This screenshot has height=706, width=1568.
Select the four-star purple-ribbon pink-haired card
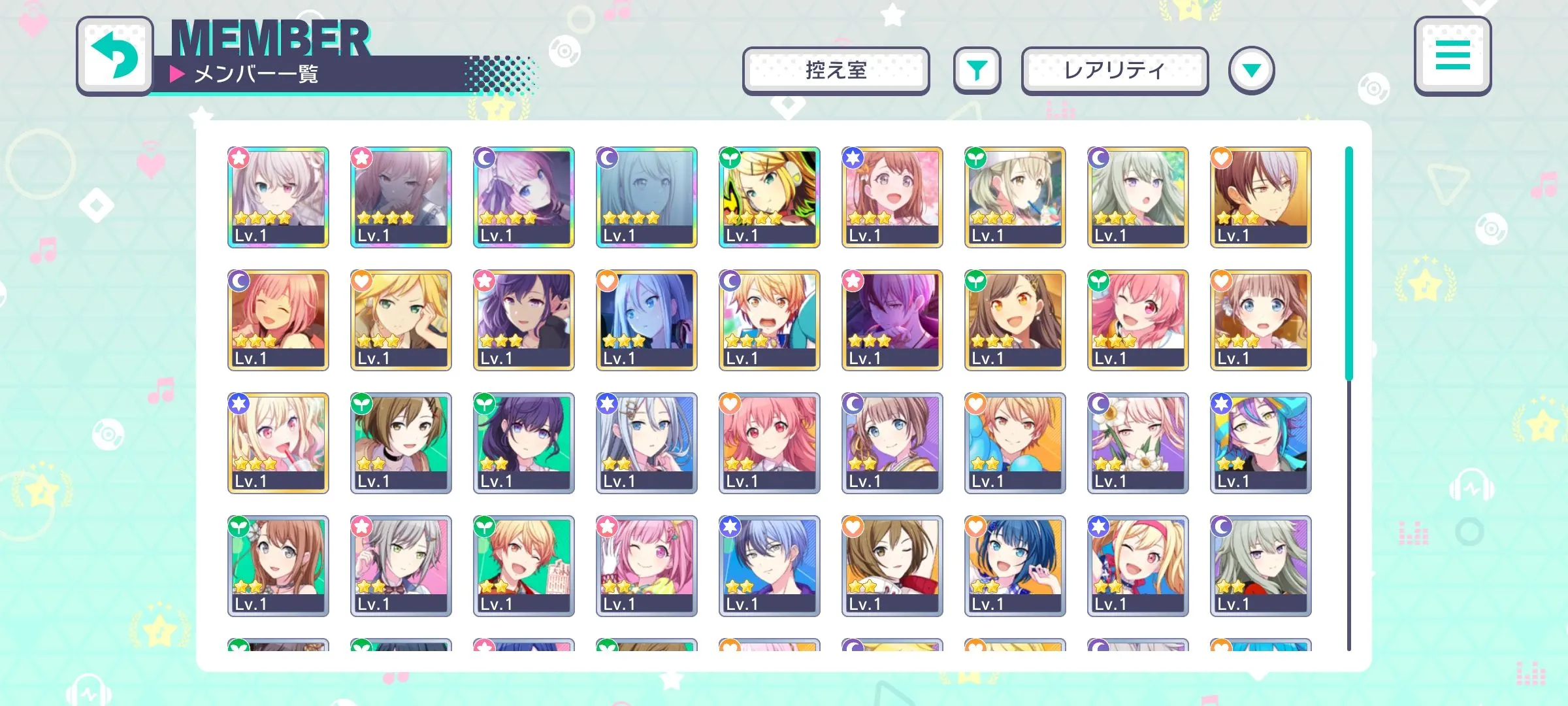point(523,197)
